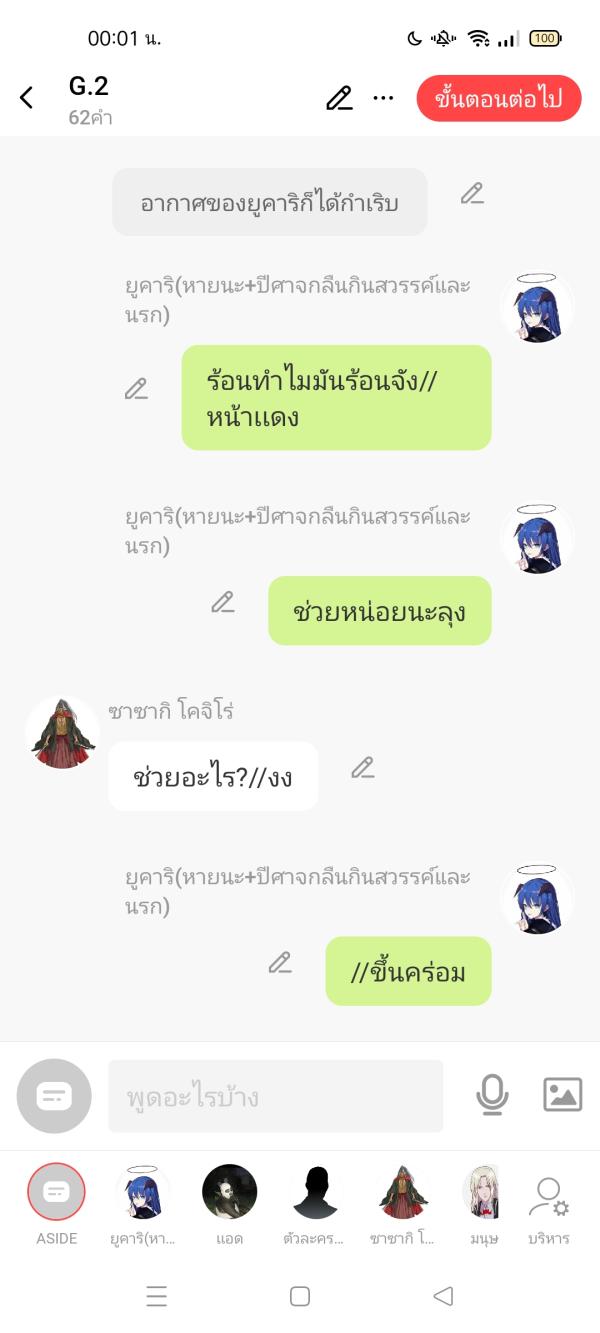Screen dimensions: 600x1333
Task: Start voice input with the microphone
Action: (x=492, y=1096)
